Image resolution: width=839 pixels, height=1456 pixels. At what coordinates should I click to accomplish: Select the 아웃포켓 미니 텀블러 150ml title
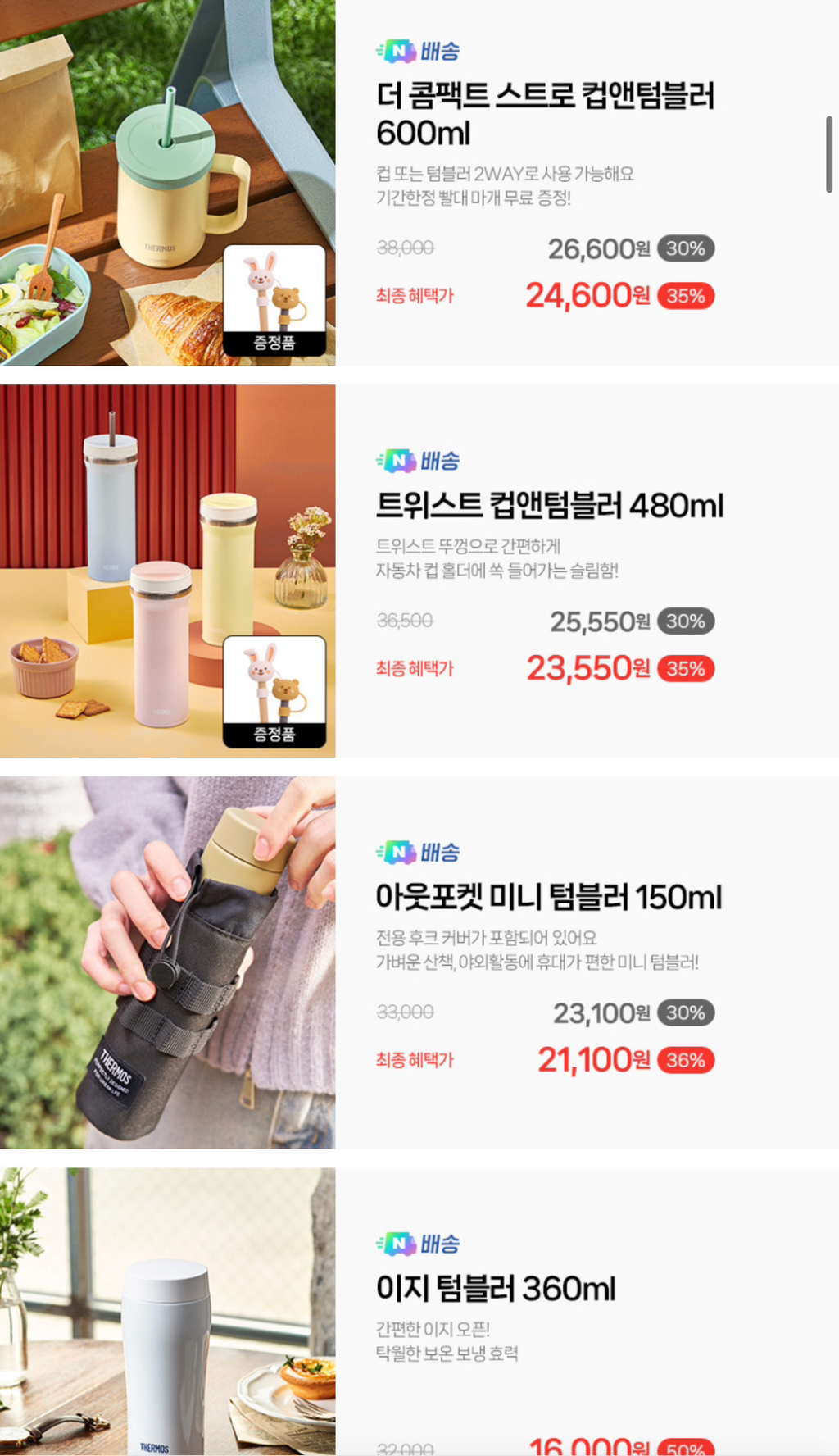point(547,897)
